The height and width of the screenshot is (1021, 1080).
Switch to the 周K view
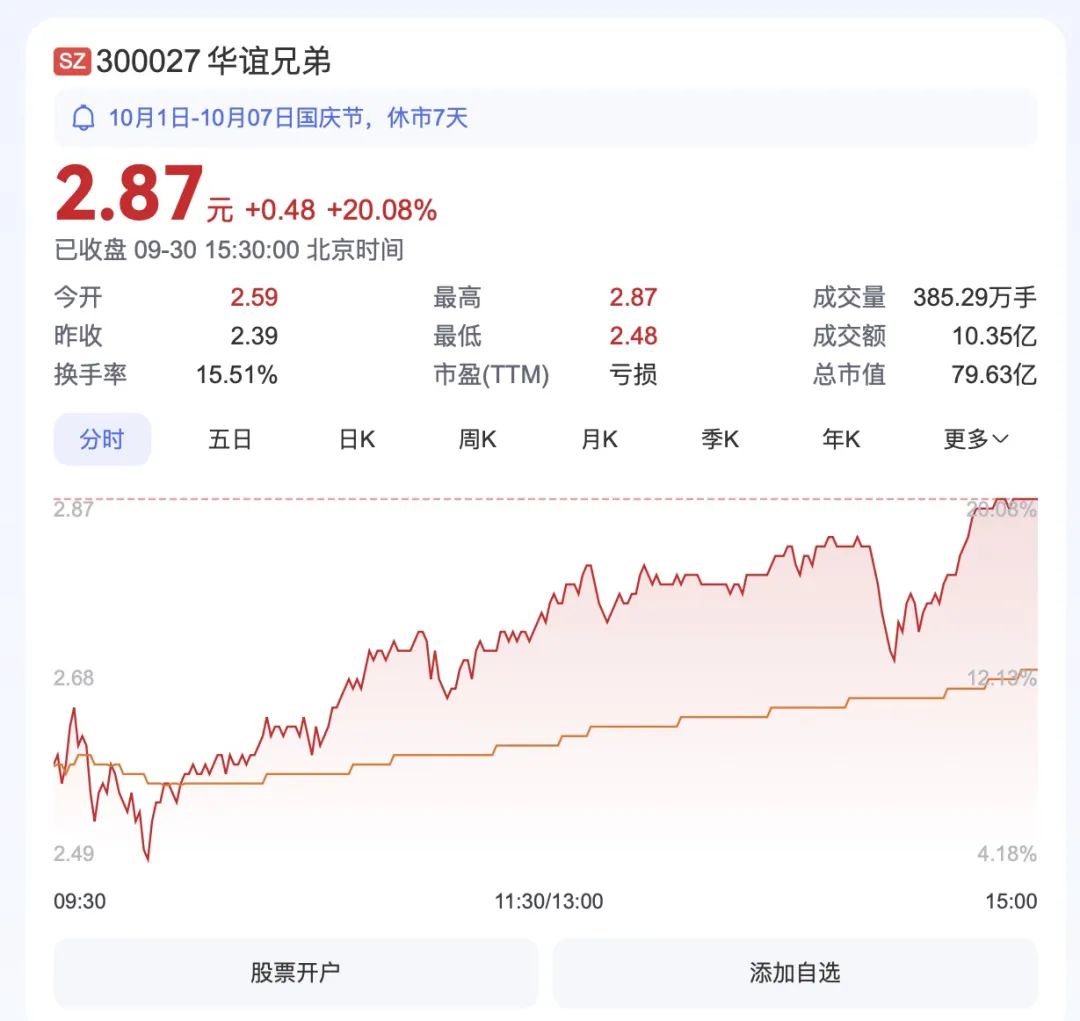coord(477,439)
